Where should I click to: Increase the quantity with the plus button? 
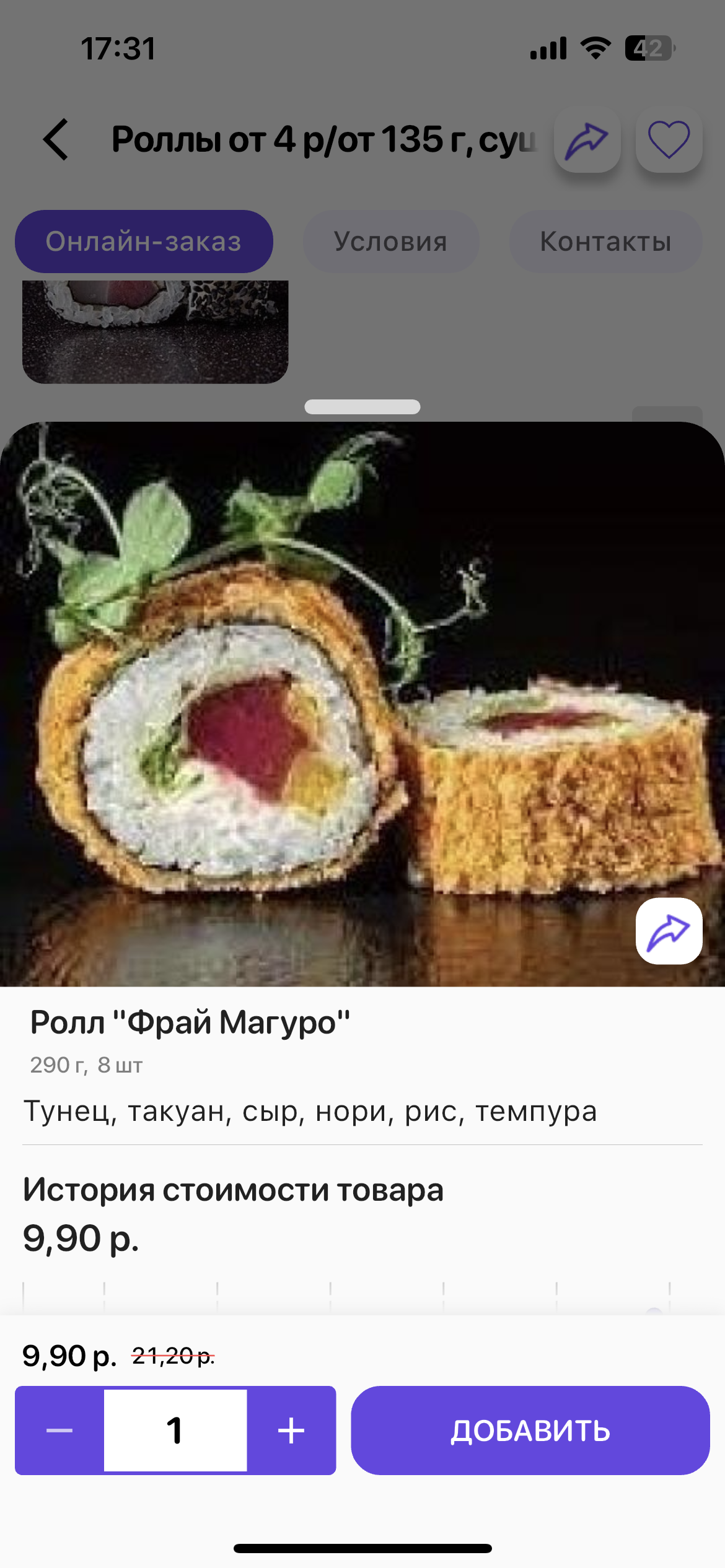(x=291, y=1430)
